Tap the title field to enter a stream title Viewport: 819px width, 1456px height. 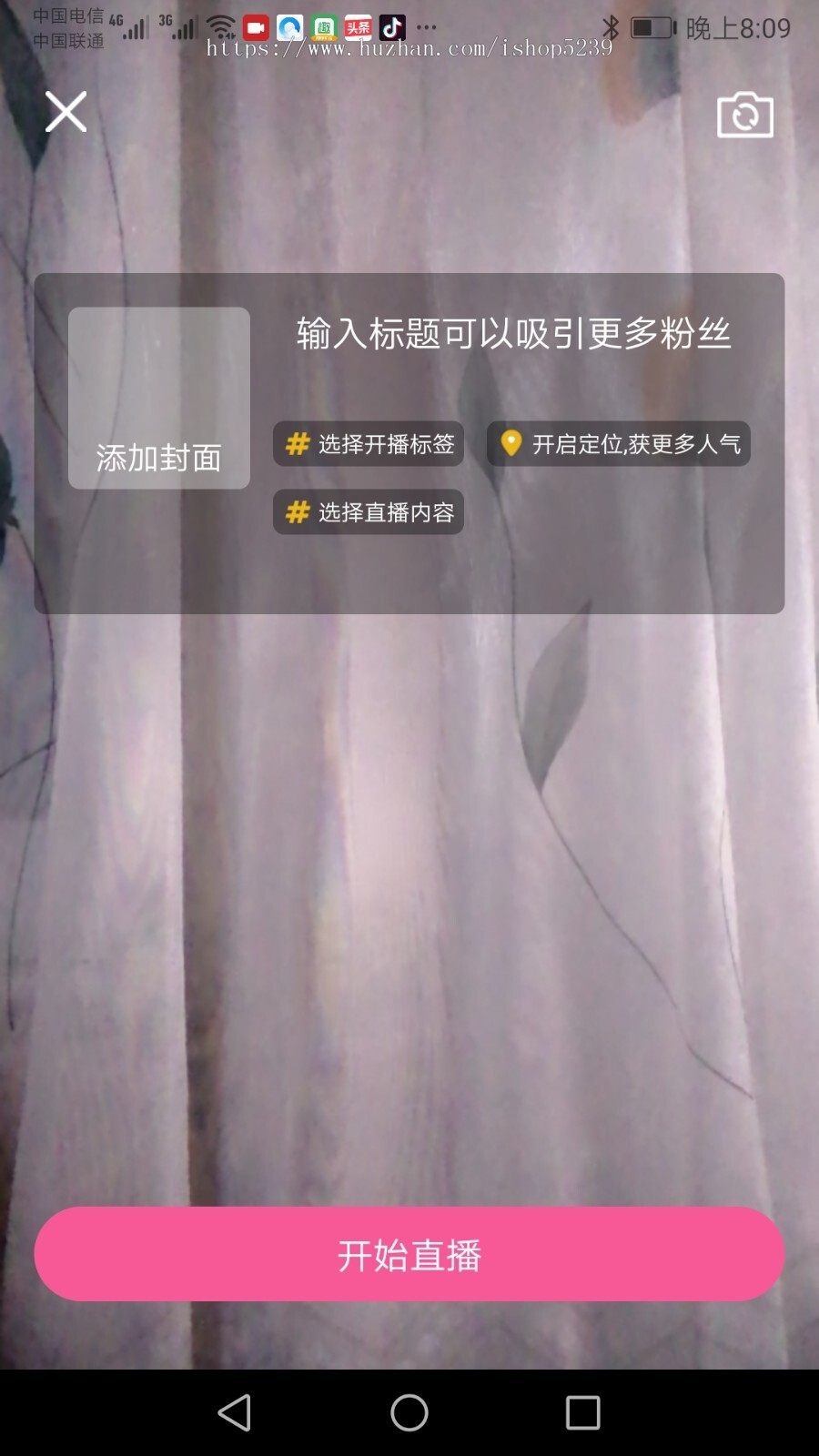coord(513,334)
